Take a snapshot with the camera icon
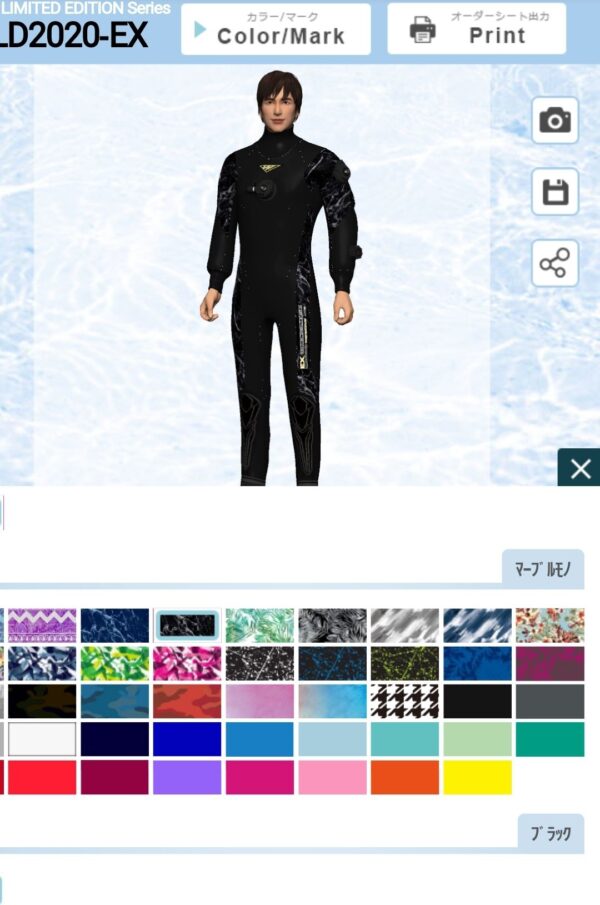This screenshot has height=905, width=600. coord(555,121)
